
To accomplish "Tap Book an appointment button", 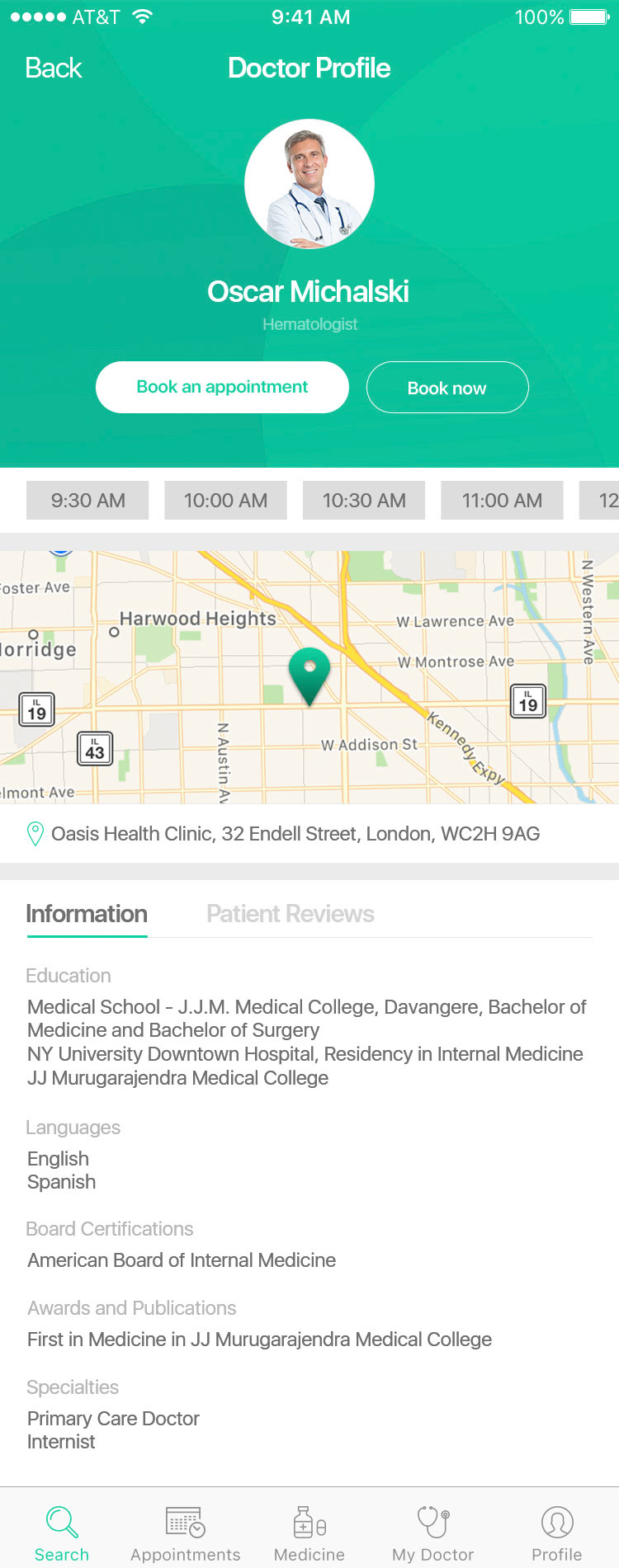I will tap(222, 387).
